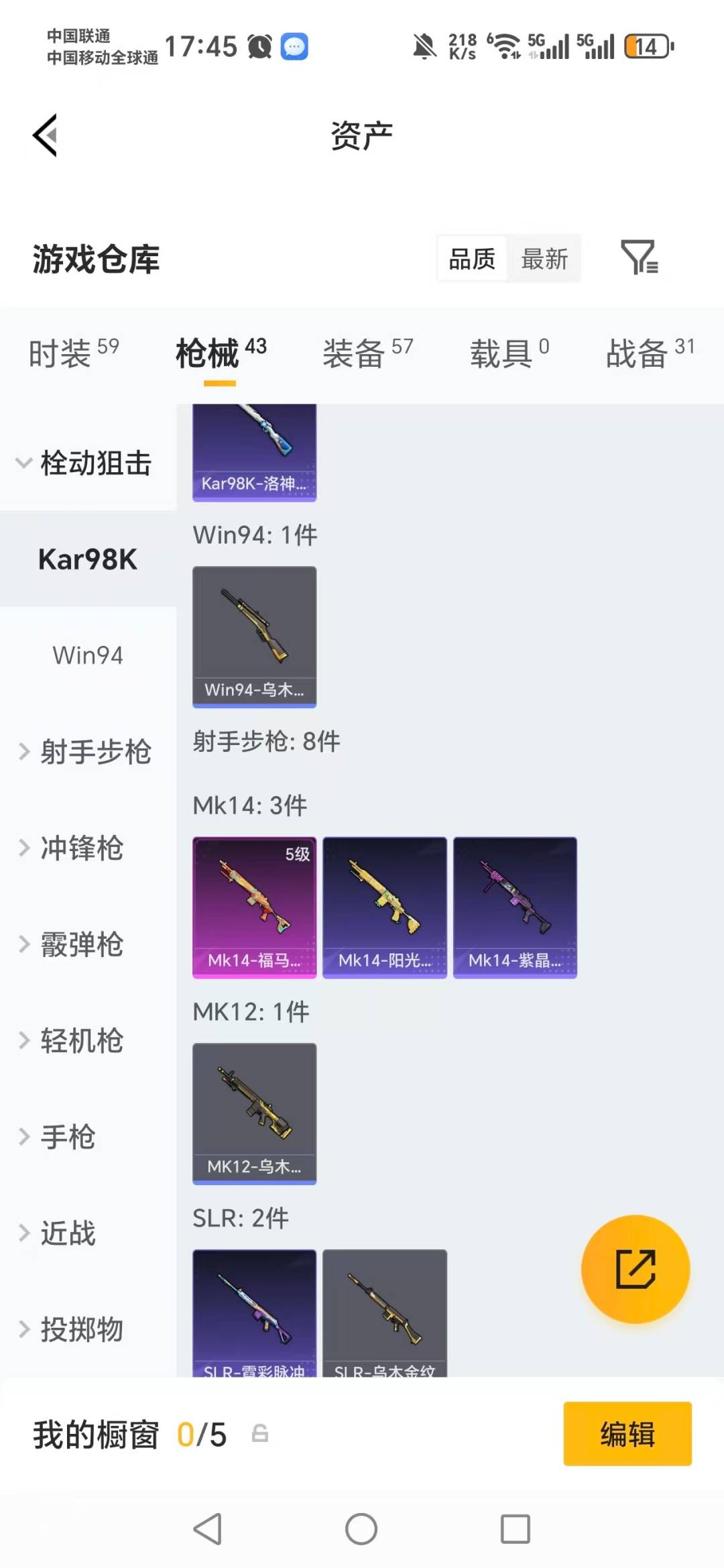Tap the 编辑 button
Screen dimensions: 724x1568
click(627, 1433)
